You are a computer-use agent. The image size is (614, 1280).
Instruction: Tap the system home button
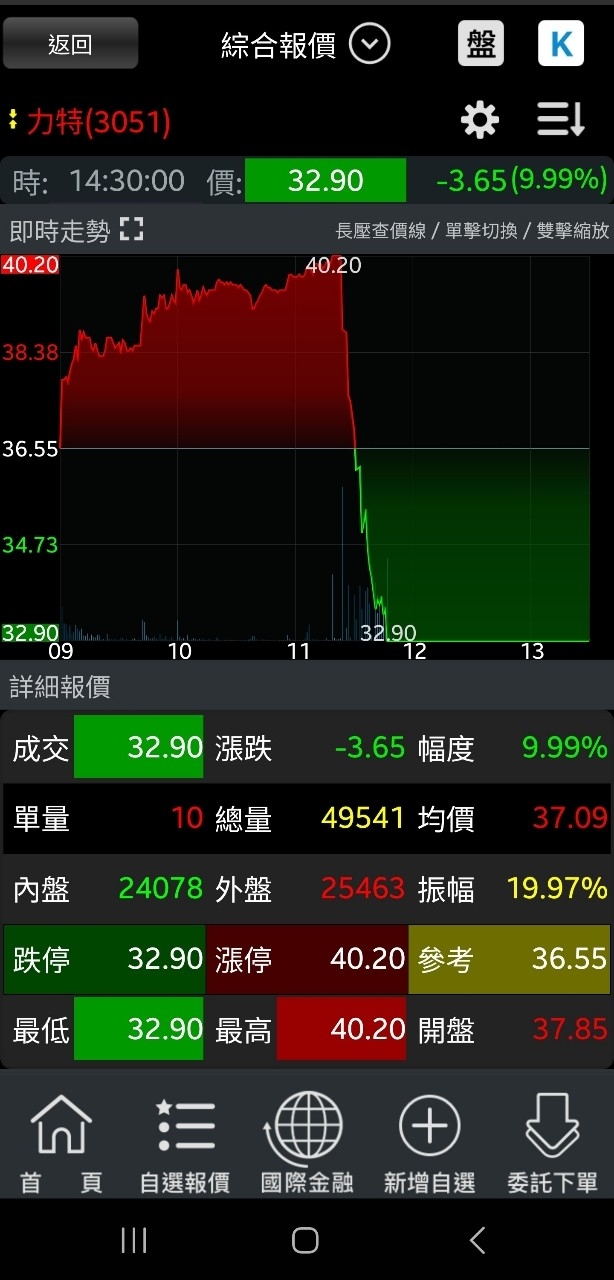[x=305, y=1241]
